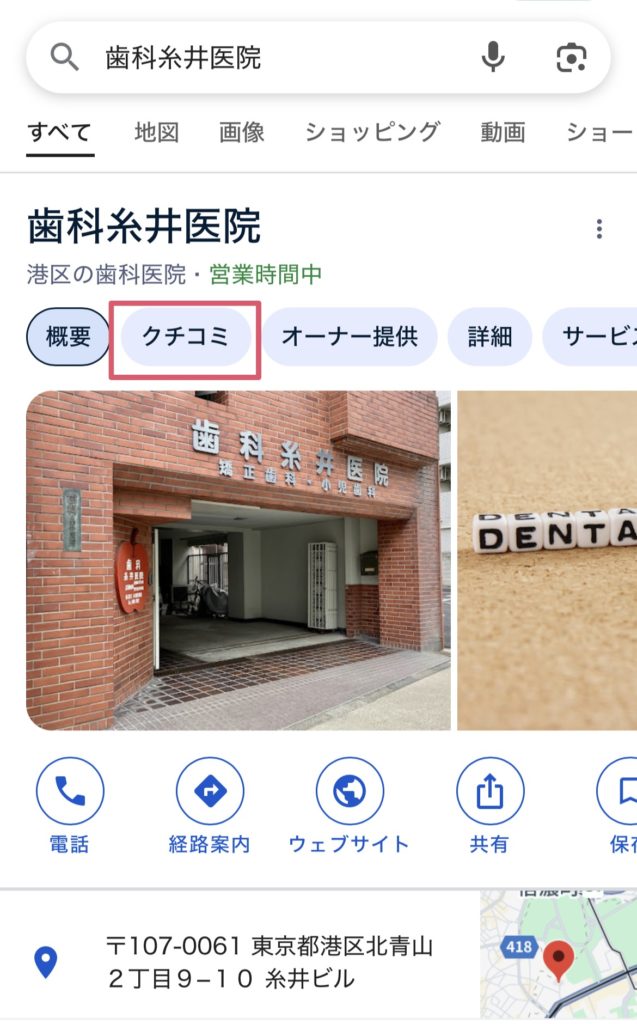Screen dimensions: 637x1024
Task: Open the ウェブサイト button
Action: coord(349,805)
